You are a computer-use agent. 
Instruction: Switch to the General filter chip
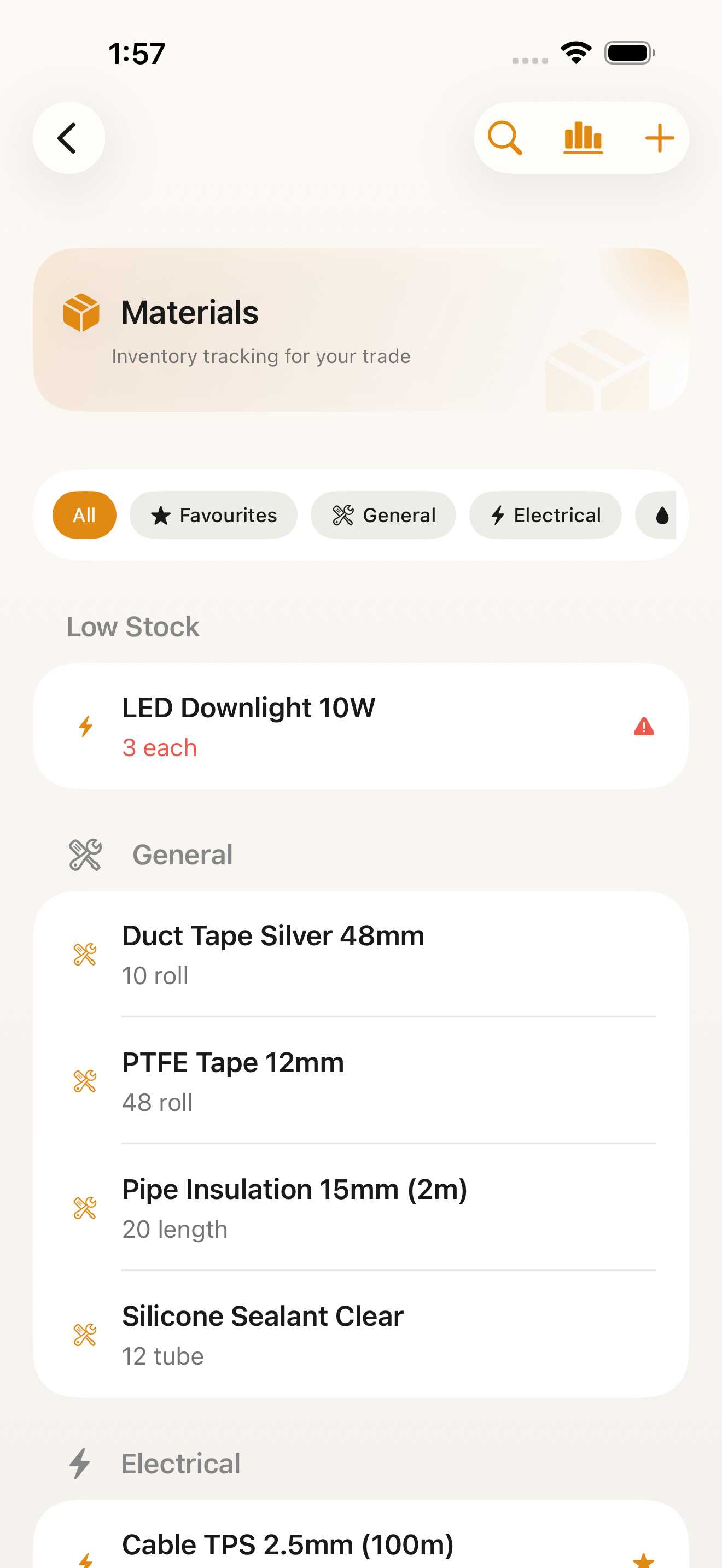coord(383,515)
